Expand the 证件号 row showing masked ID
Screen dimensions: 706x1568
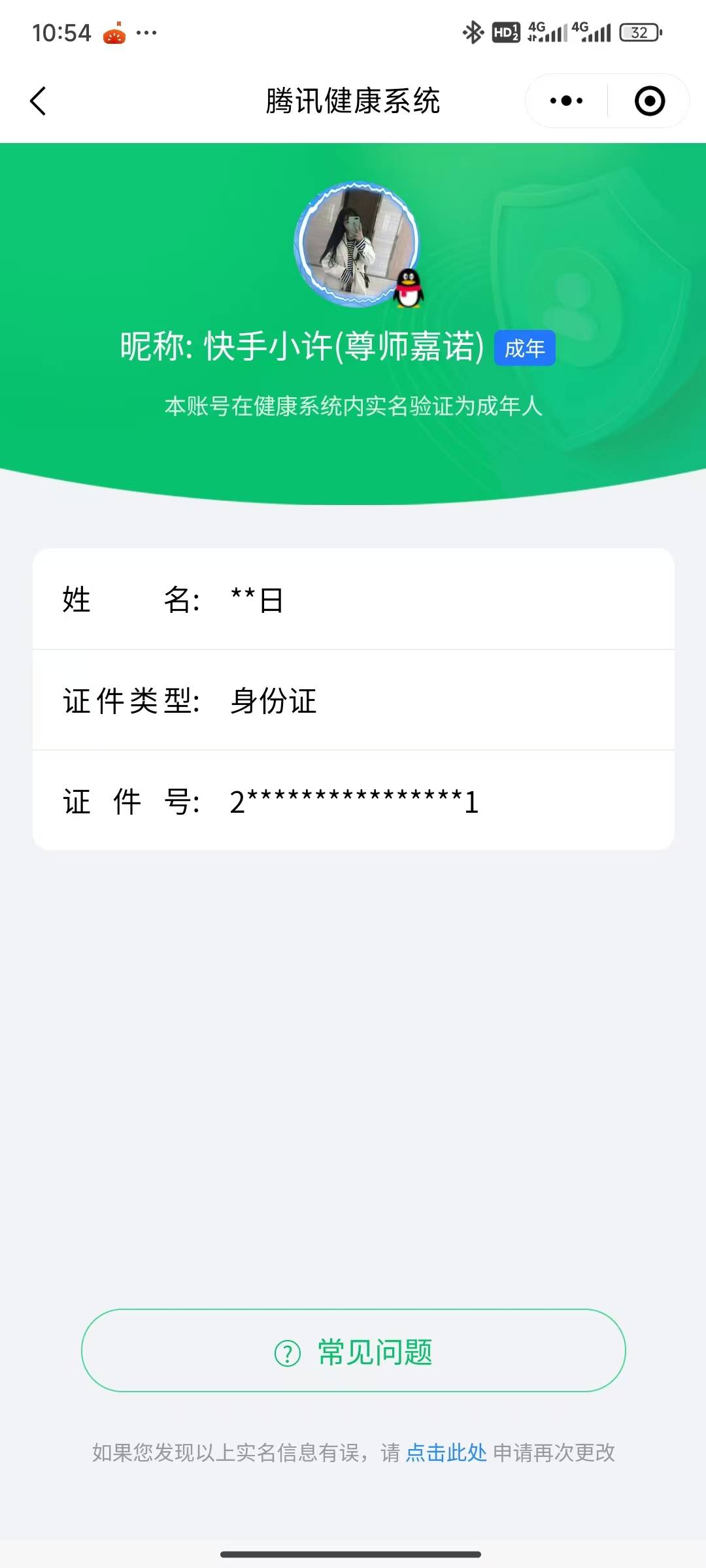[x=353, y=802]
